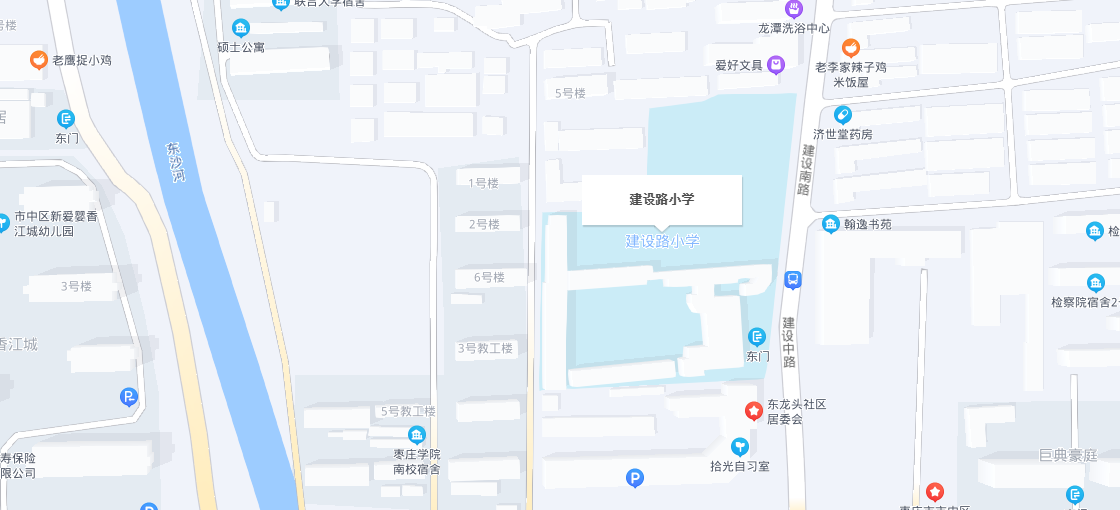
Task: Select the 枣庄学院南校宿舍 marker
Action: [x=416, y=435]
